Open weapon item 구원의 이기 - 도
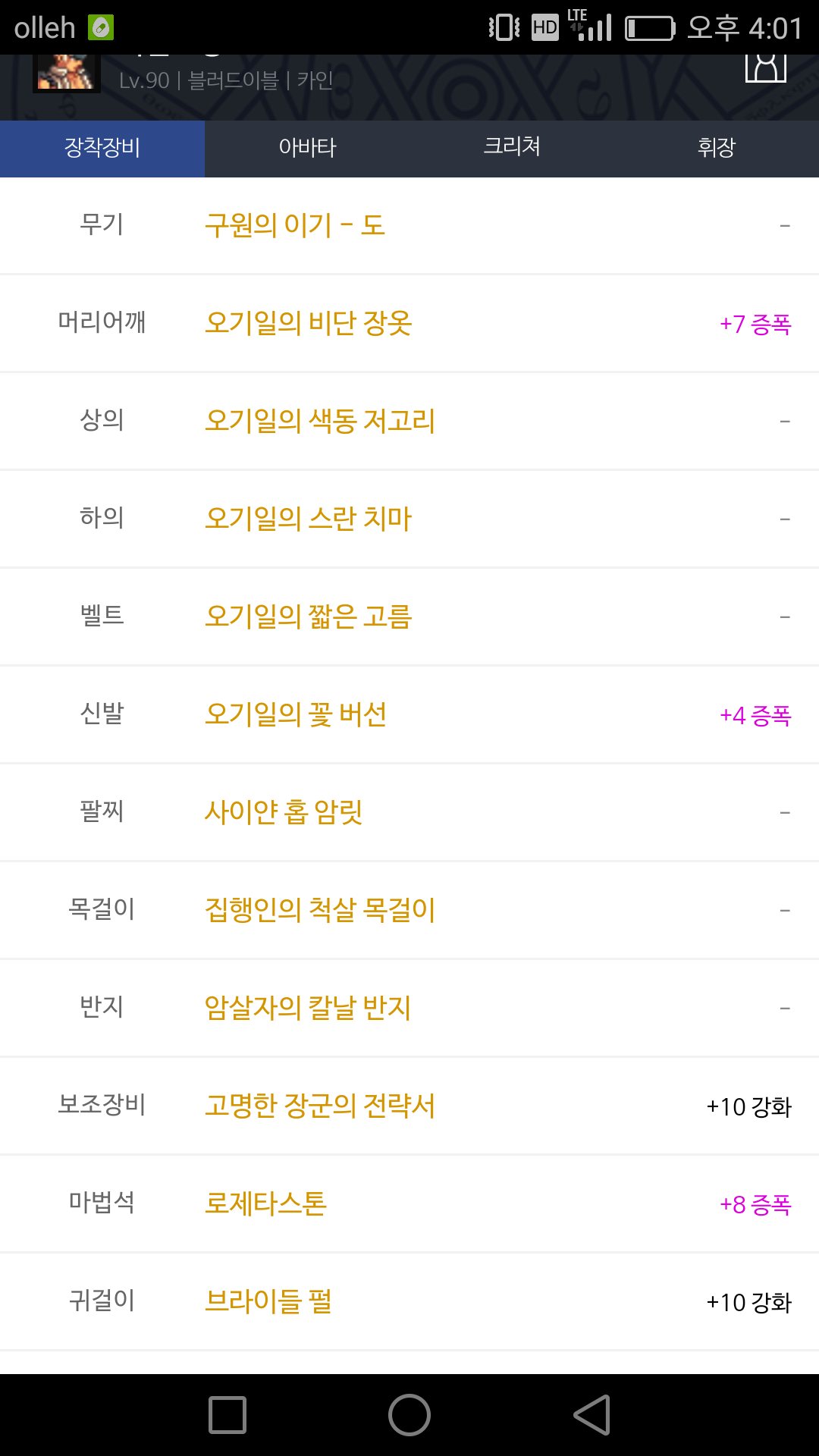The width and height of the screenshot is (819, 1456). [295, 225]
